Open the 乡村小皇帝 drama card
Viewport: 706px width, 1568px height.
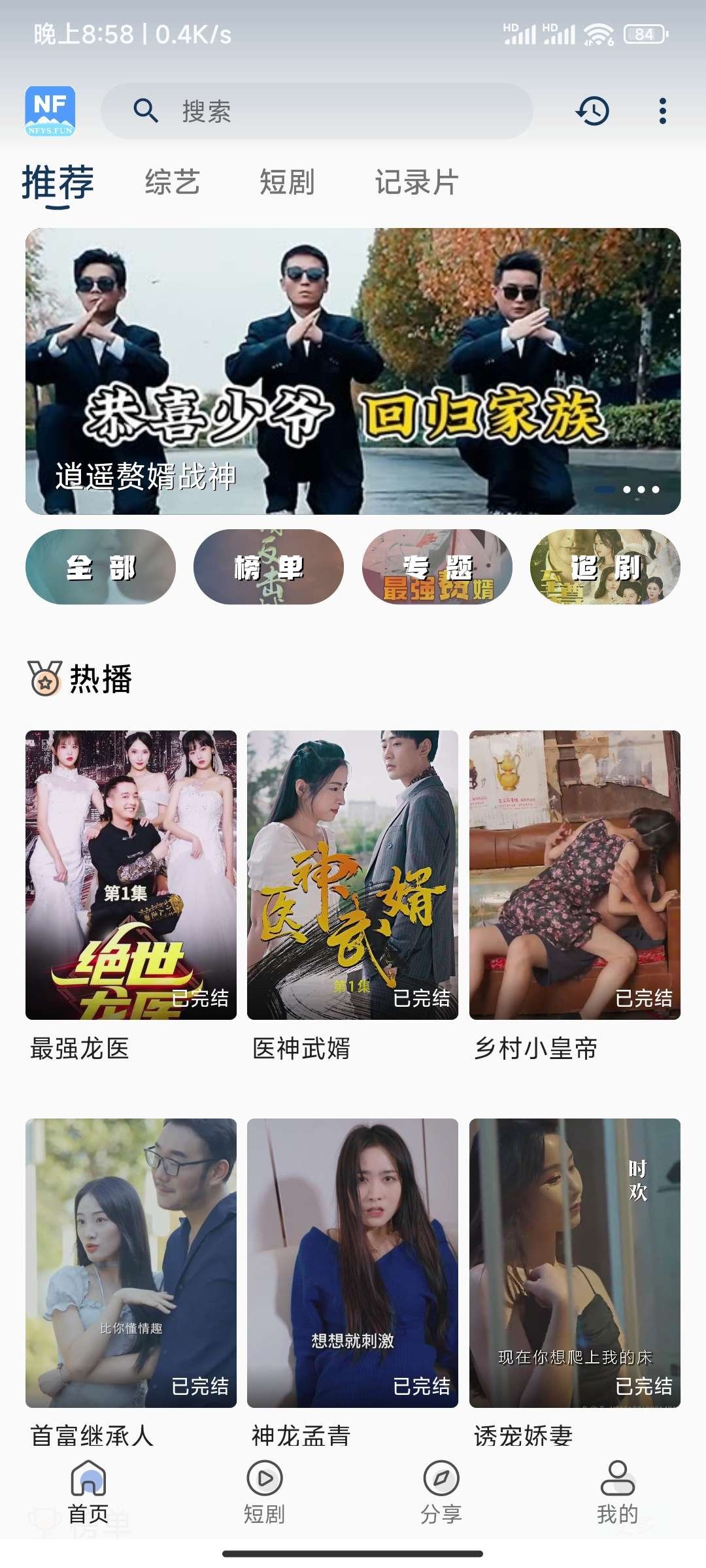(575, 875)
